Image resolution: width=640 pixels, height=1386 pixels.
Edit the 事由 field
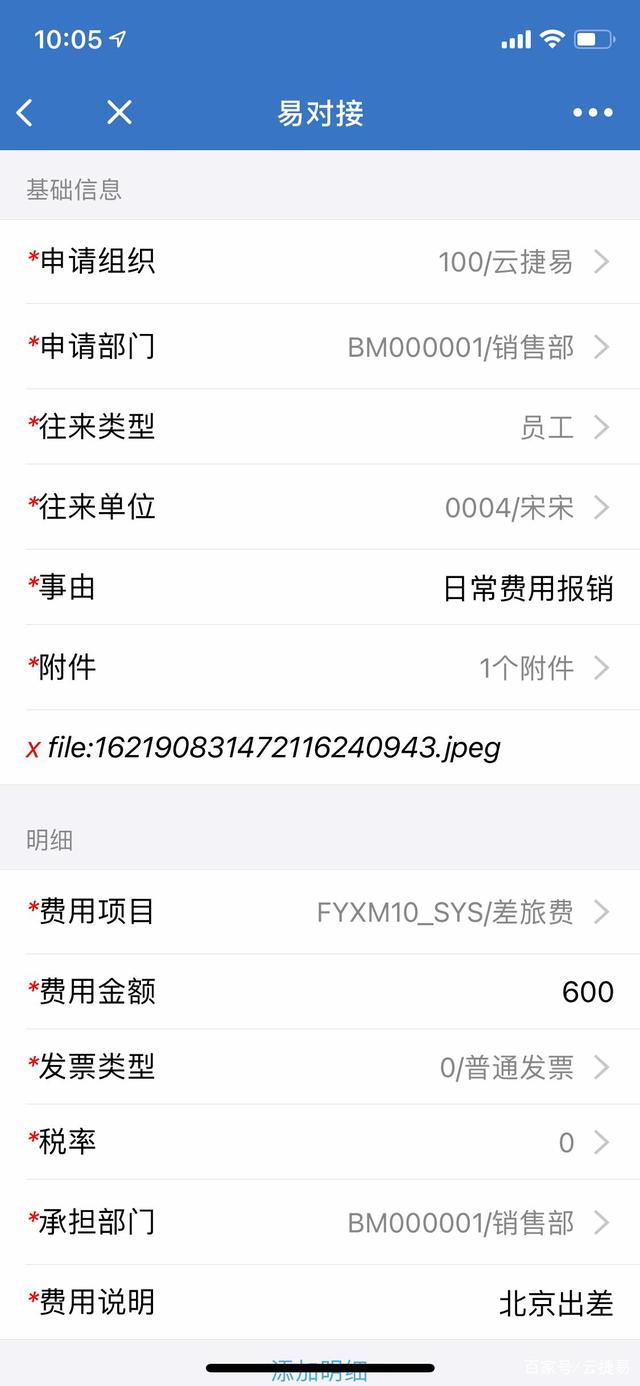click(320, 587)
